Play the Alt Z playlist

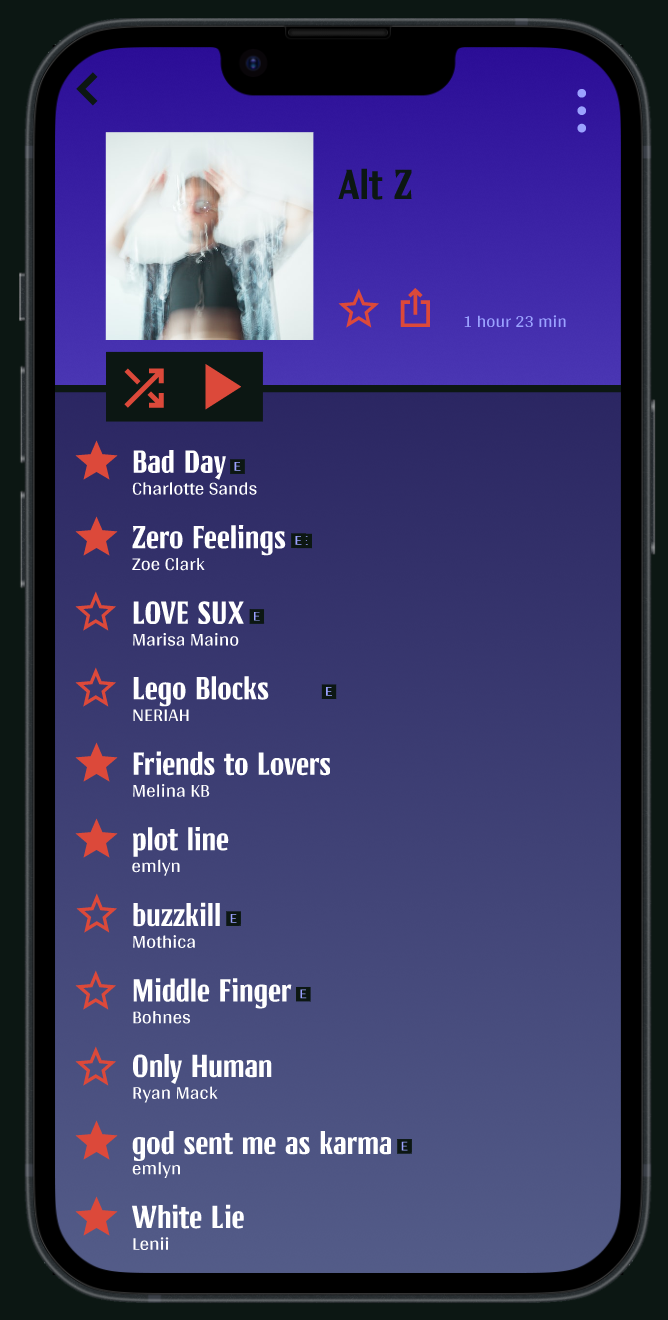(x=222, y=387)
